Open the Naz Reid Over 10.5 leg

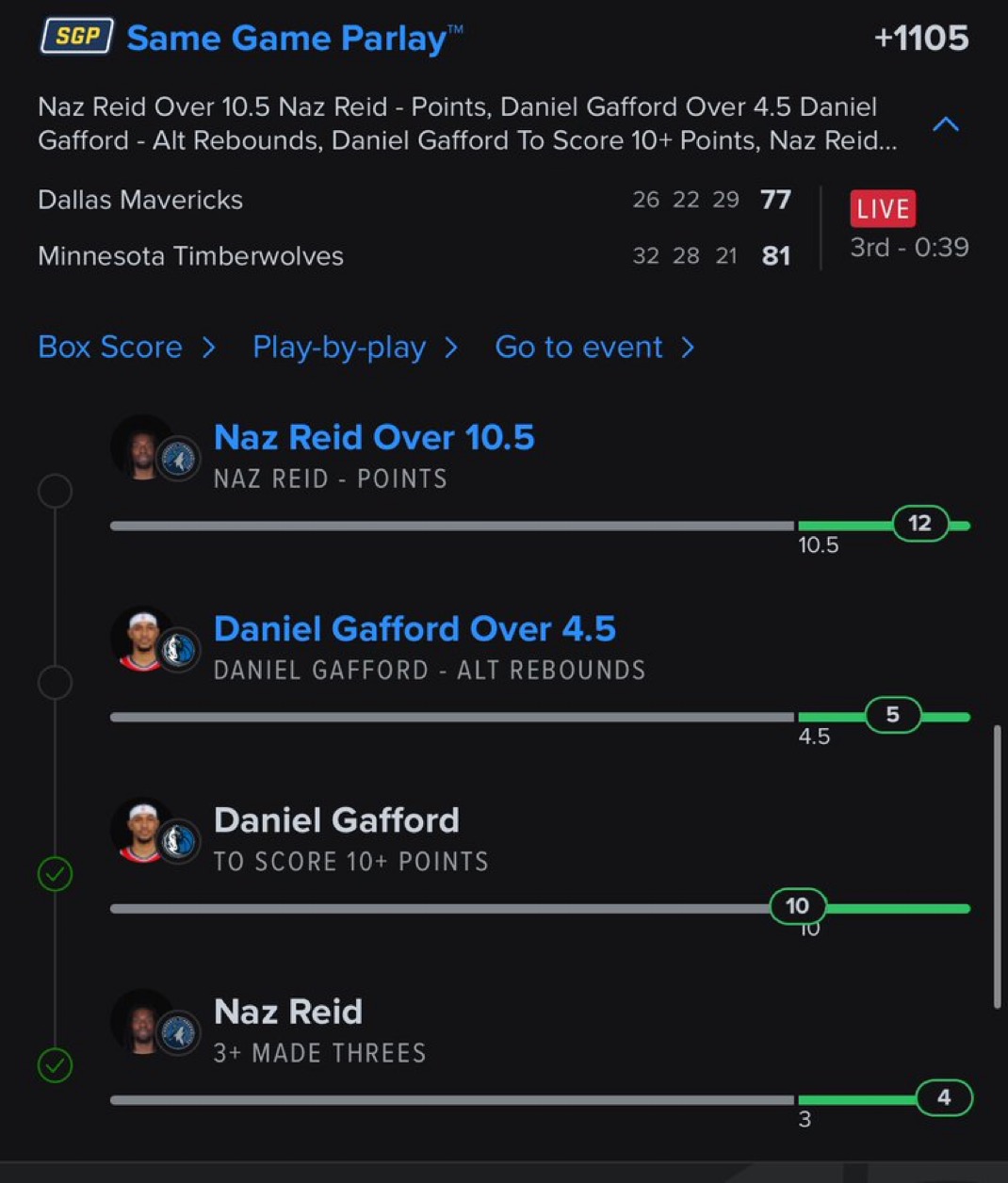(373, 438)
